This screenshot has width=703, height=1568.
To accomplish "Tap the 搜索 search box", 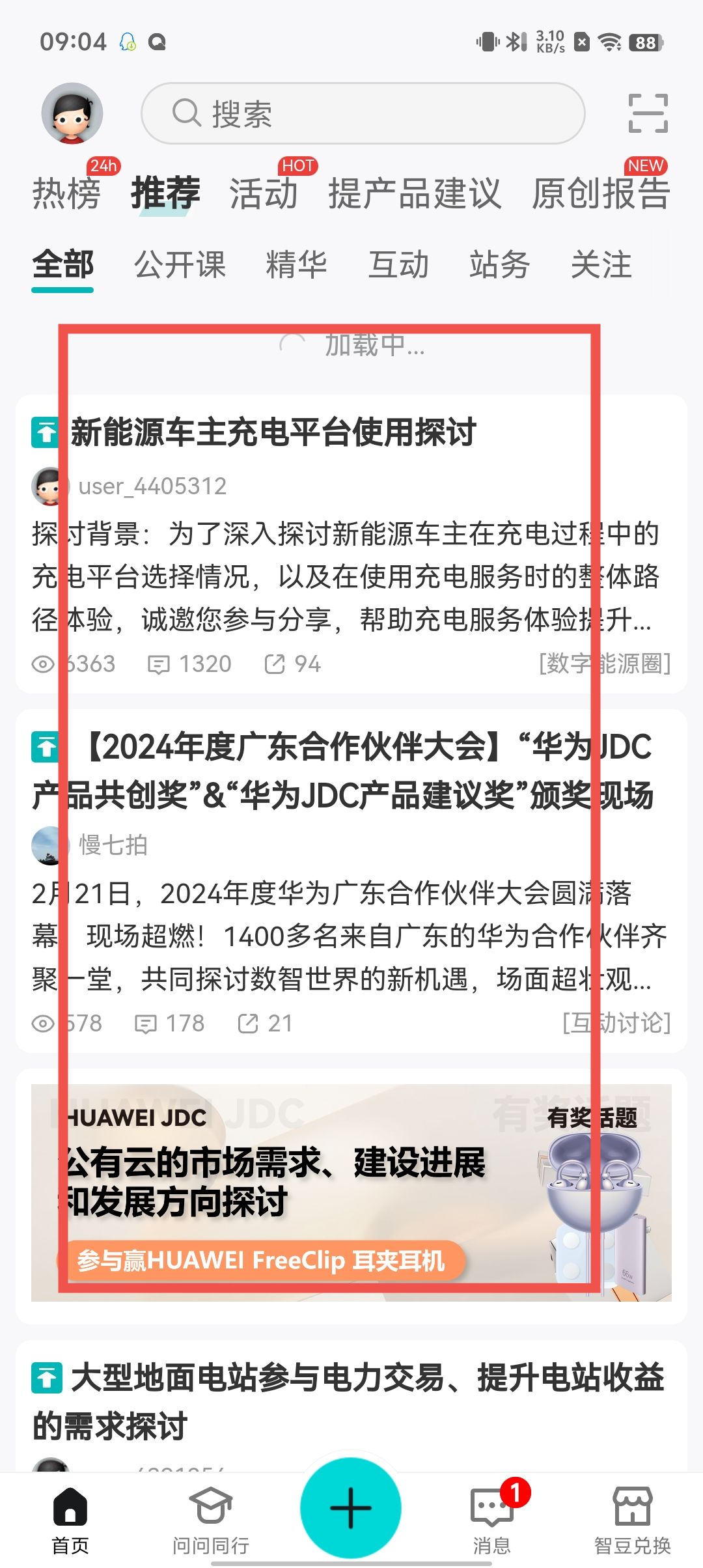I will 363,113.
